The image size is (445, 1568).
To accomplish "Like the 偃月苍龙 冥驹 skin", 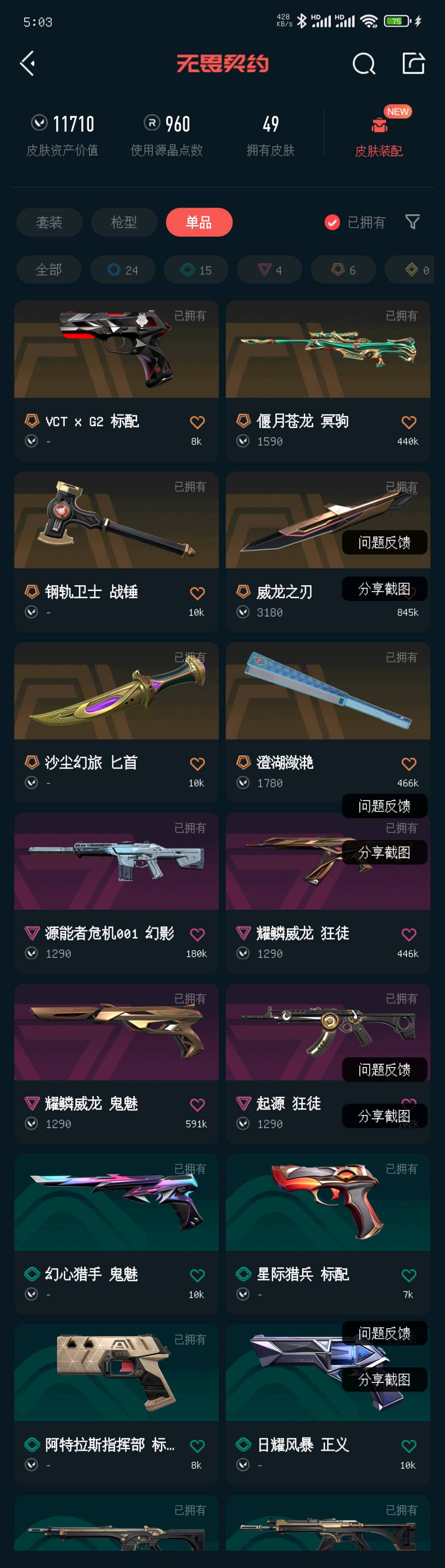I will click(x=408, y=422).
